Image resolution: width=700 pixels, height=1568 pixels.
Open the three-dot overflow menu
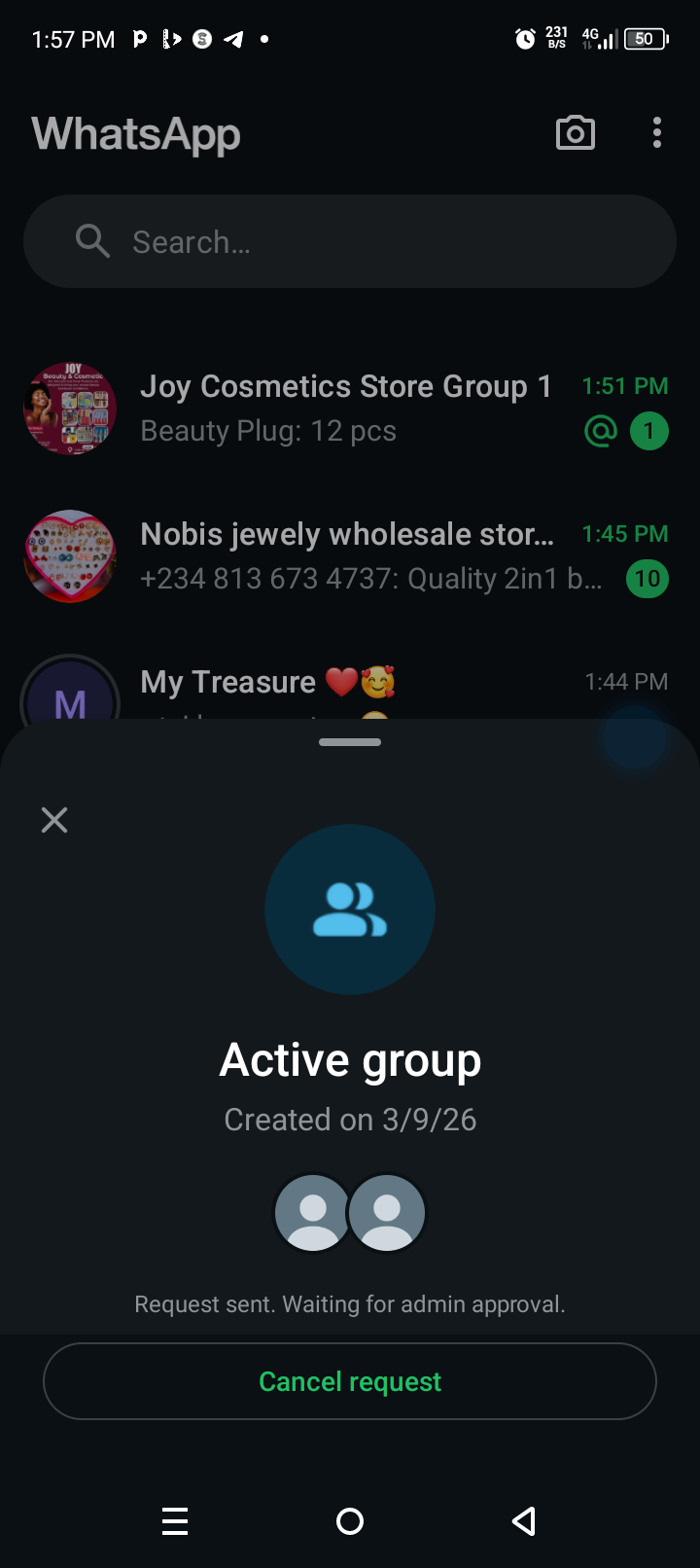[657, 133]
